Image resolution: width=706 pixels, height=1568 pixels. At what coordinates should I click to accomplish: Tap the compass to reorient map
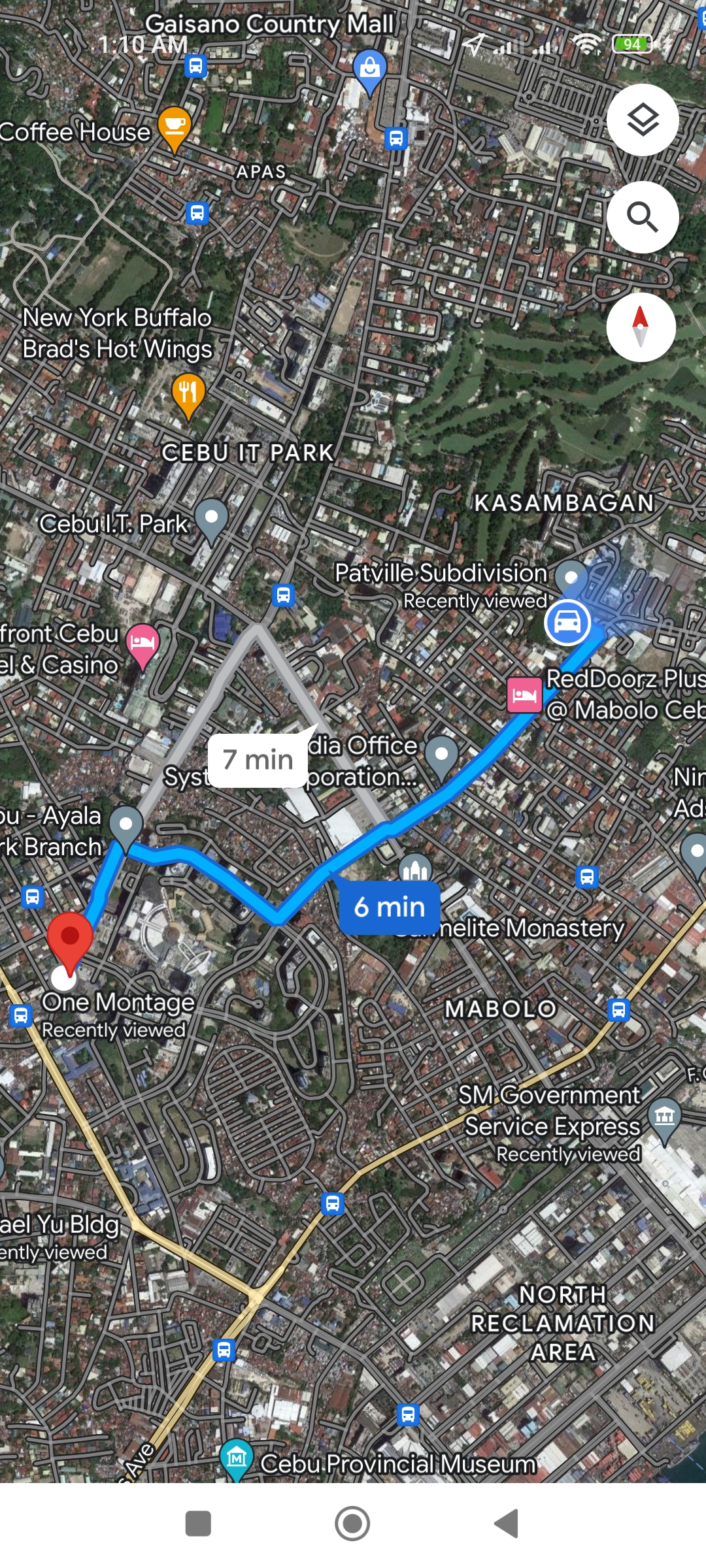point(641,327)
